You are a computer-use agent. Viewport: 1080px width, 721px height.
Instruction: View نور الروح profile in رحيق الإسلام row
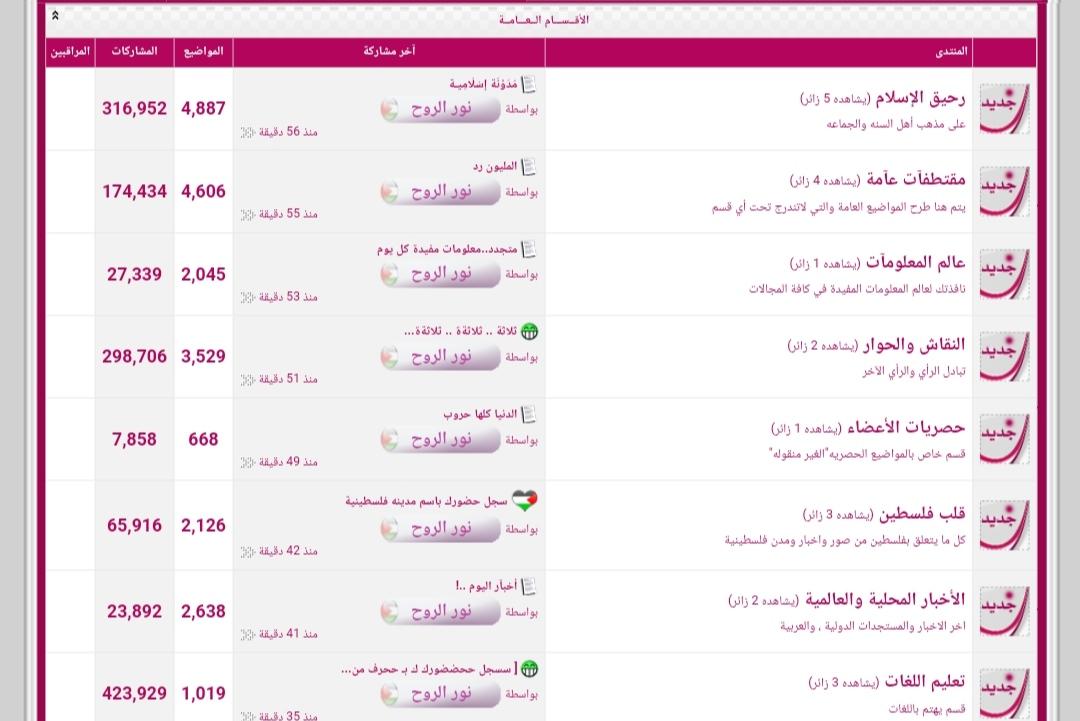coord(441,109)
